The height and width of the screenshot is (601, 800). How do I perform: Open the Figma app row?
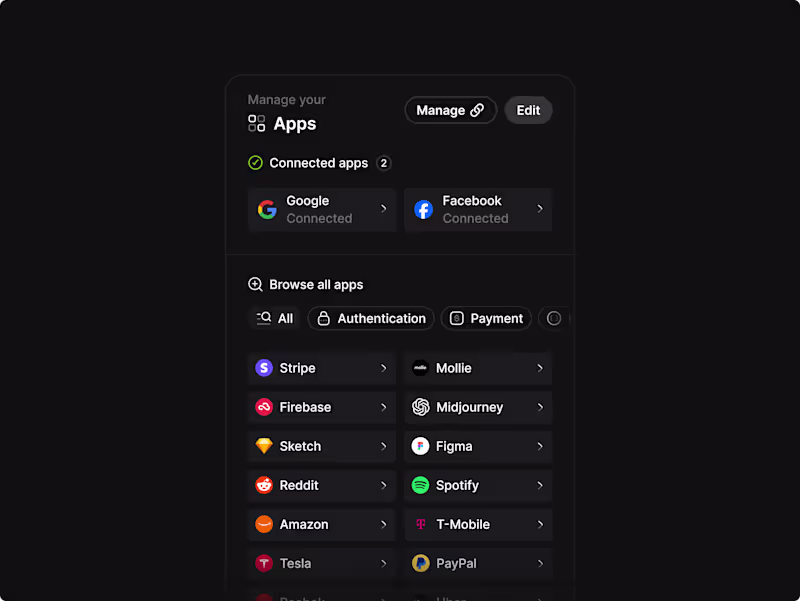pyautogui.click(x=478, y=446)
